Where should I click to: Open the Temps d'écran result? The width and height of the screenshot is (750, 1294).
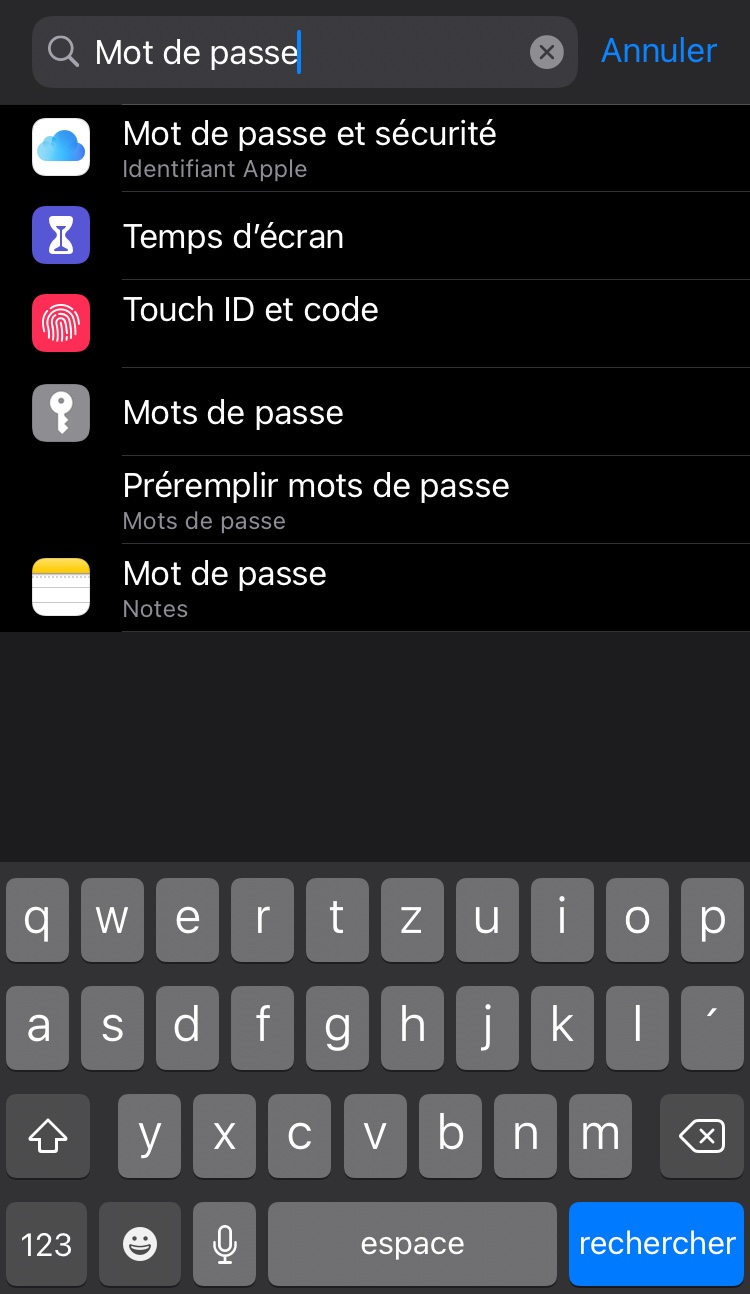click(375, 236)
